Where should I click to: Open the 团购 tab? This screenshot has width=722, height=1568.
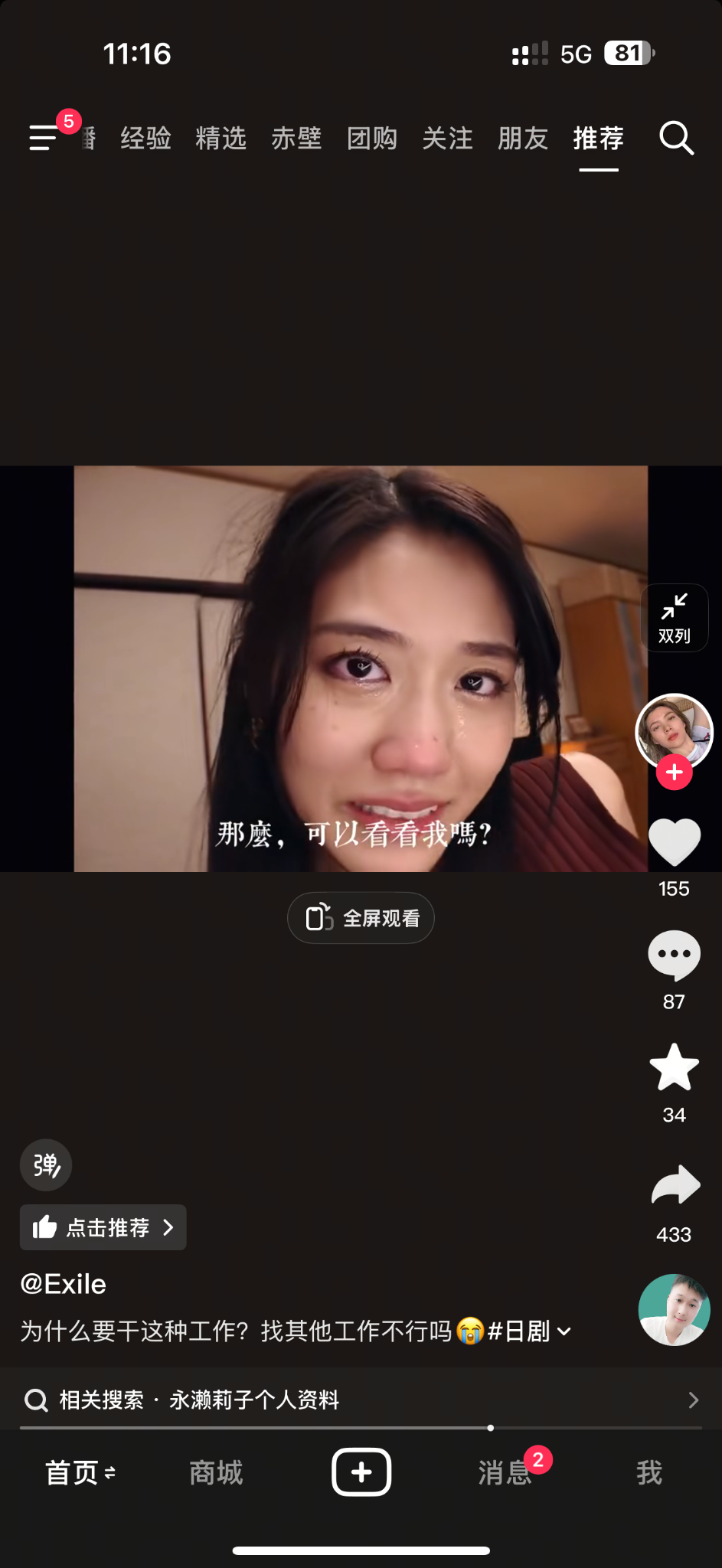(372, 139)
